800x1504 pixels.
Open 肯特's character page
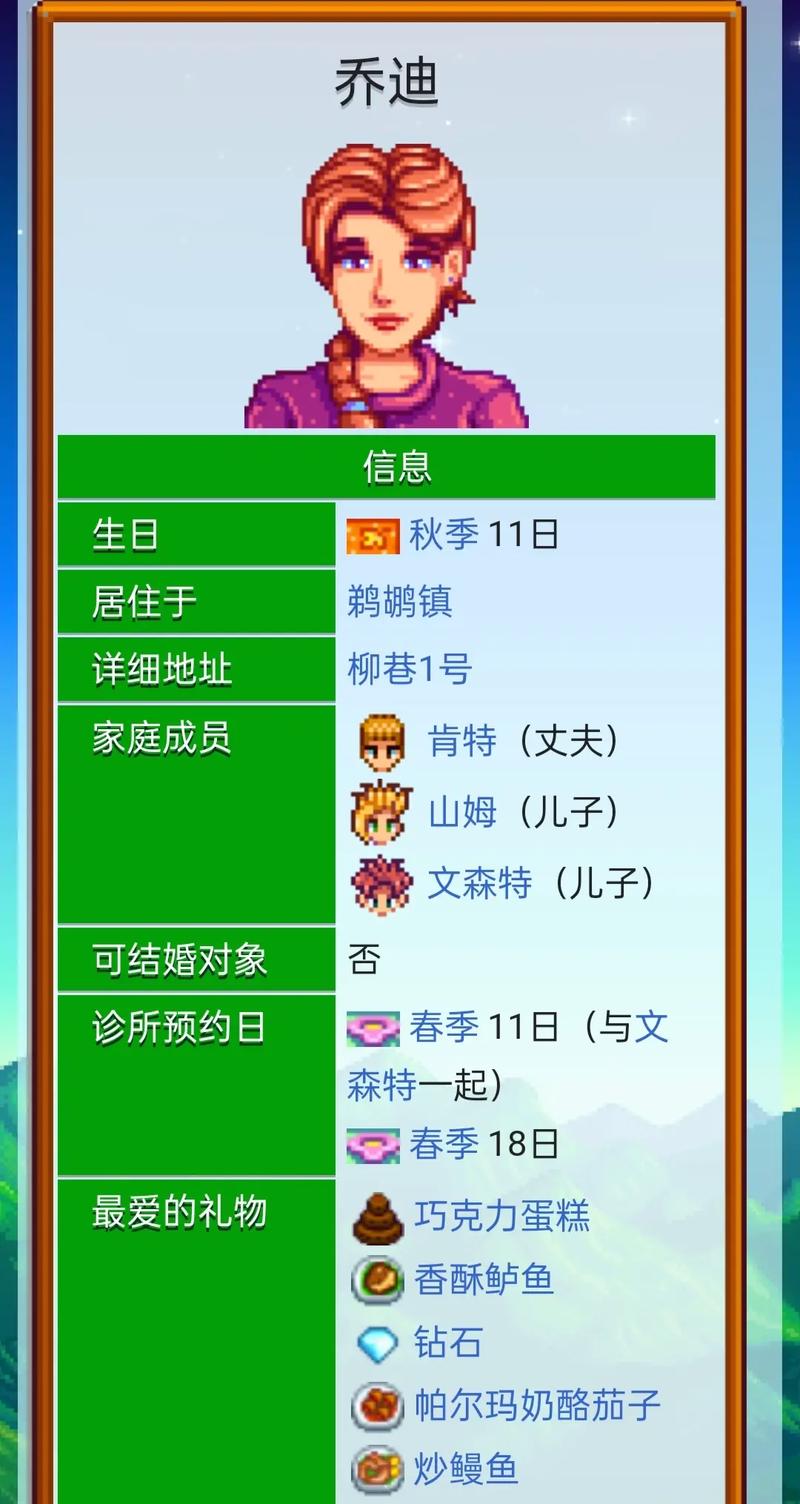(462, 741)
